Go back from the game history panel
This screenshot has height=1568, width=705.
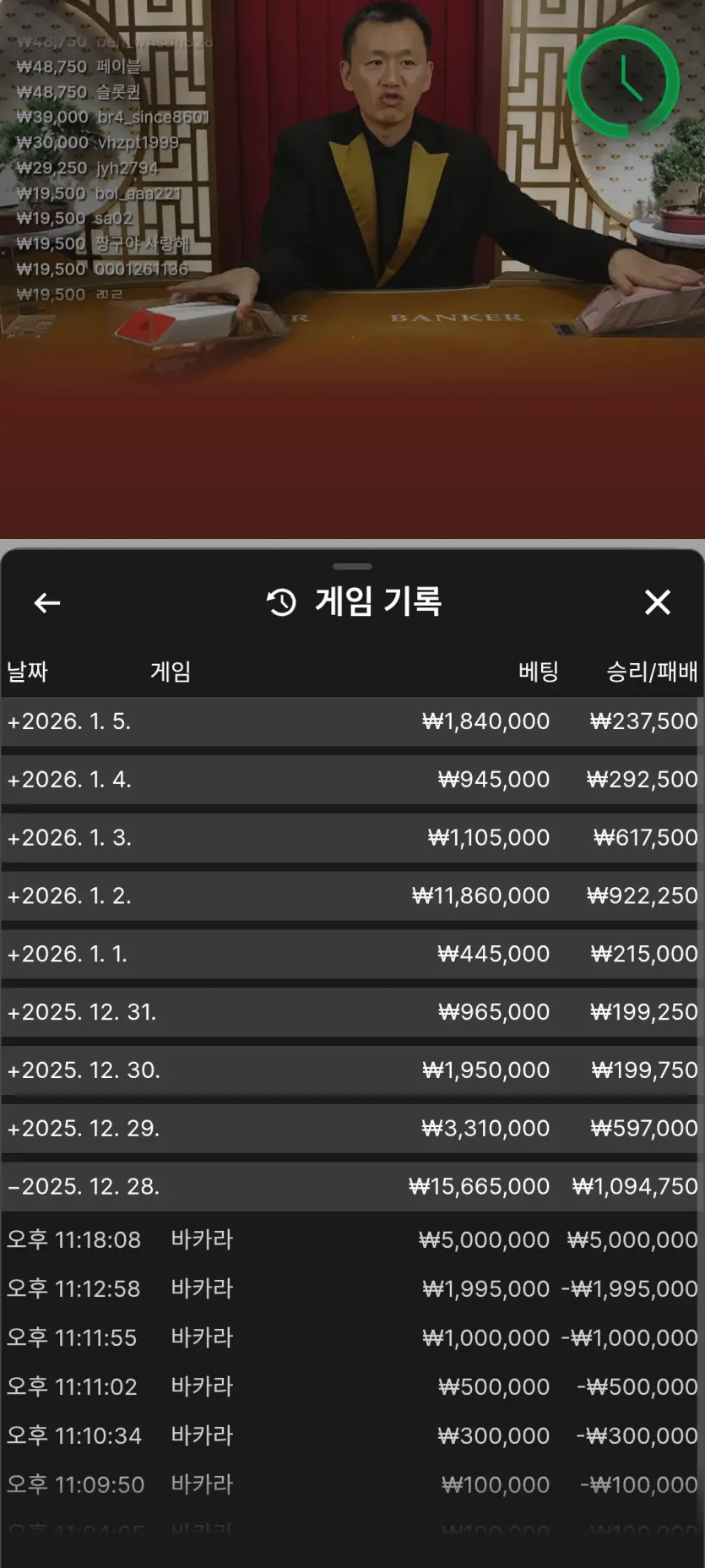pyautogui.click(x=47, y=602)
